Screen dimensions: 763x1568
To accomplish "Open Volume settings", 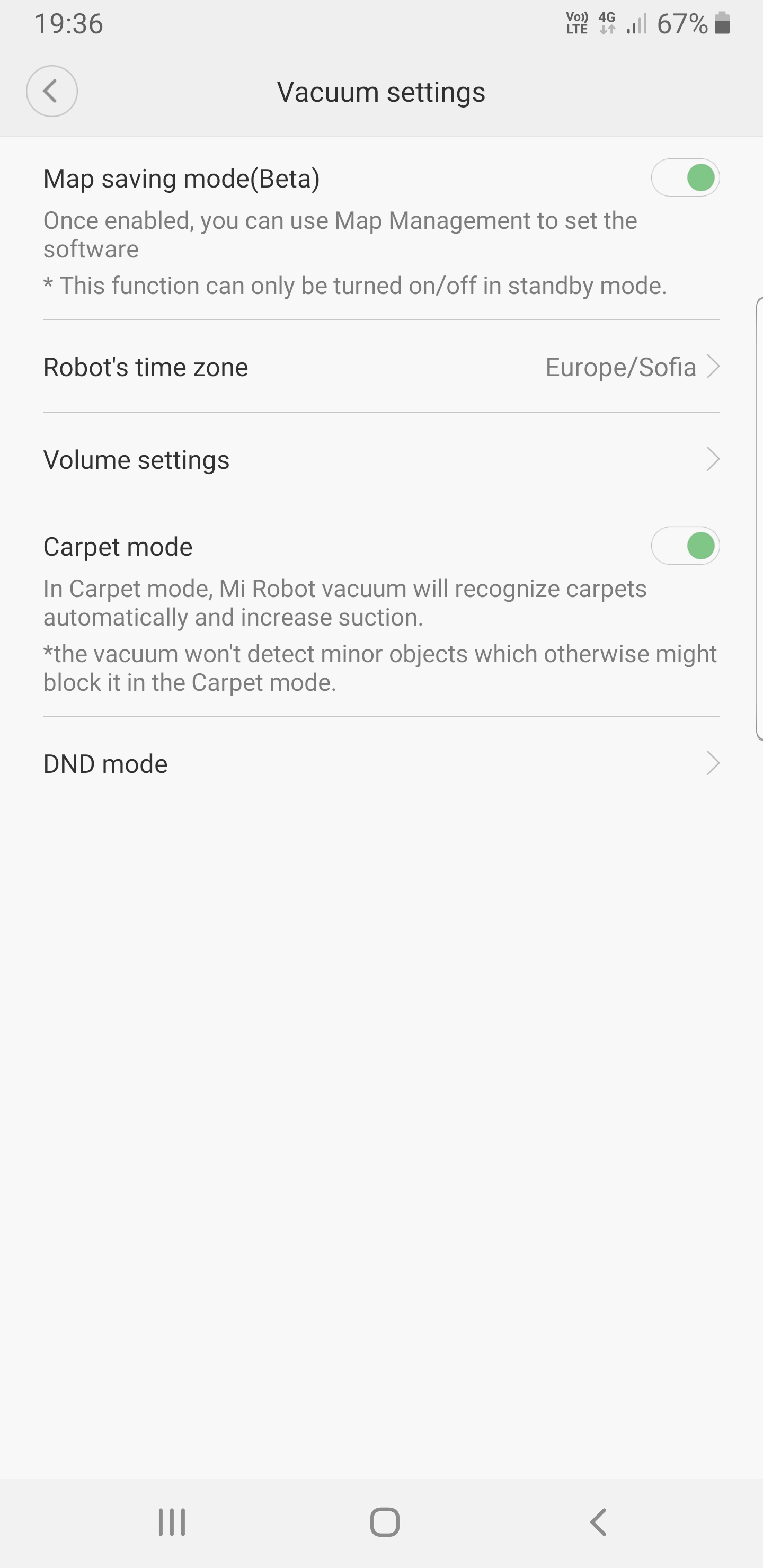I will tap(381, 460).
